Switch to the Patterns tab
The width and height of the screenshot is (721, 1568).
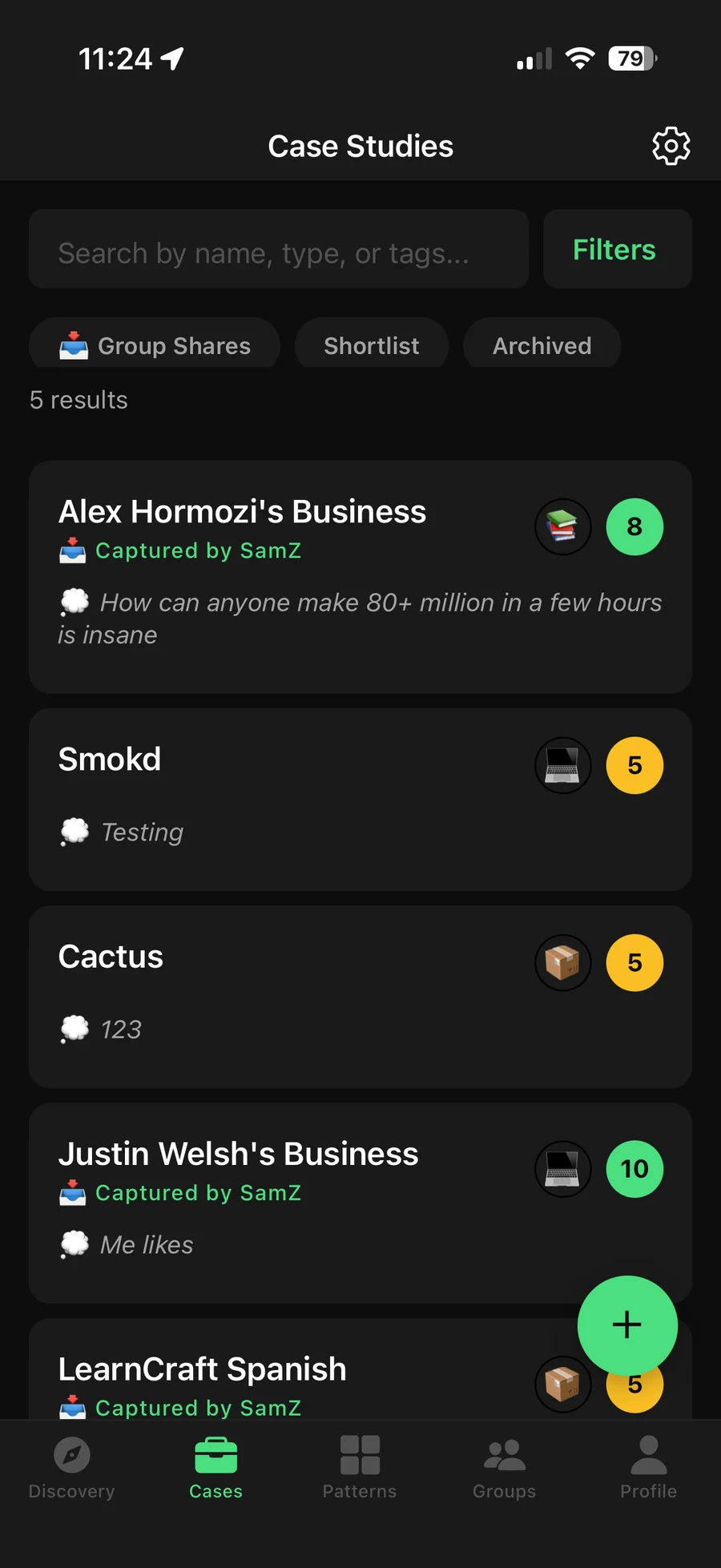[360, 1468]
